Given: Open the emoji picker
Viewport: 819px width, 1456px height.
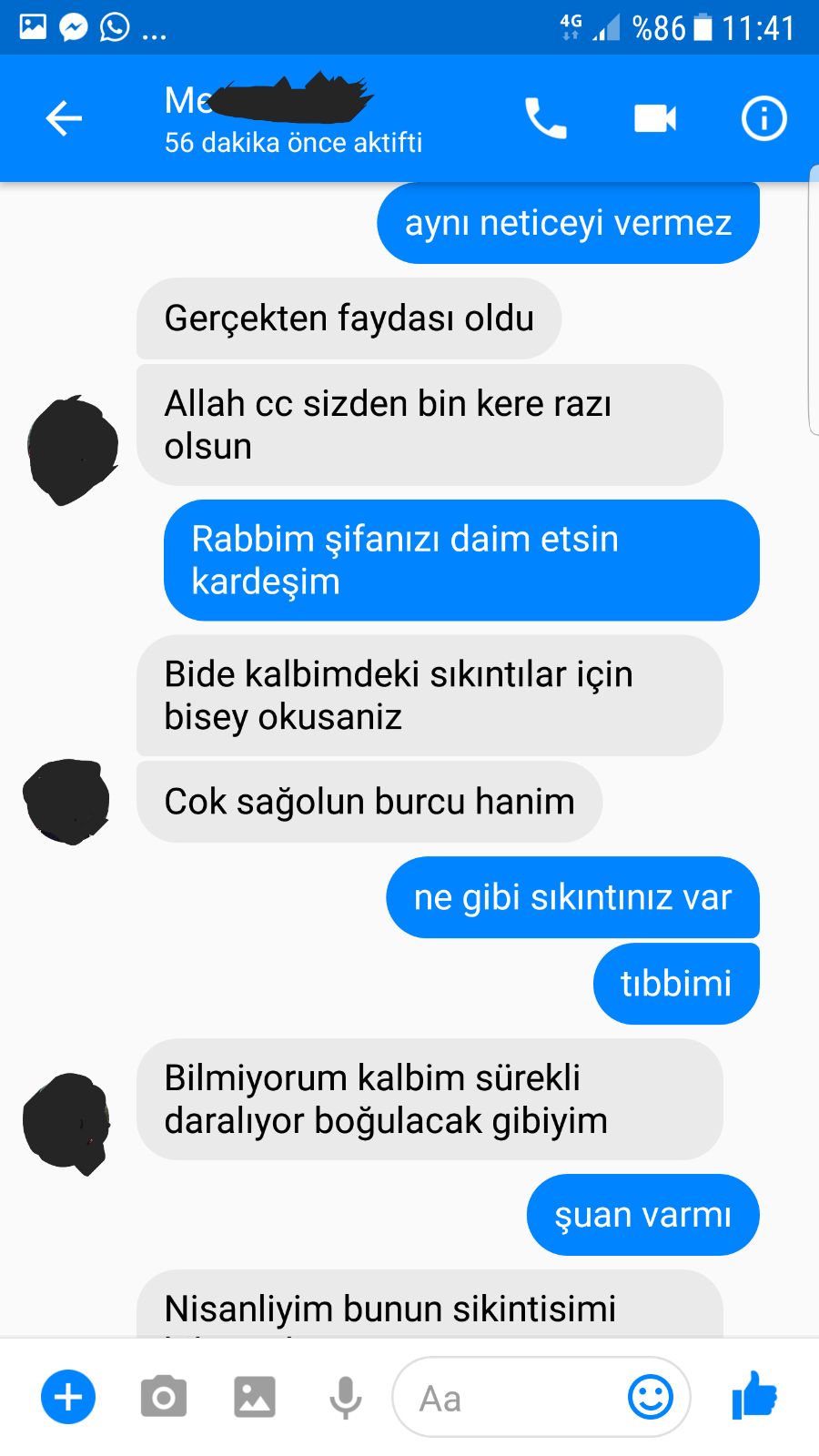Looking at the screenshot, I should [651, 1397].
